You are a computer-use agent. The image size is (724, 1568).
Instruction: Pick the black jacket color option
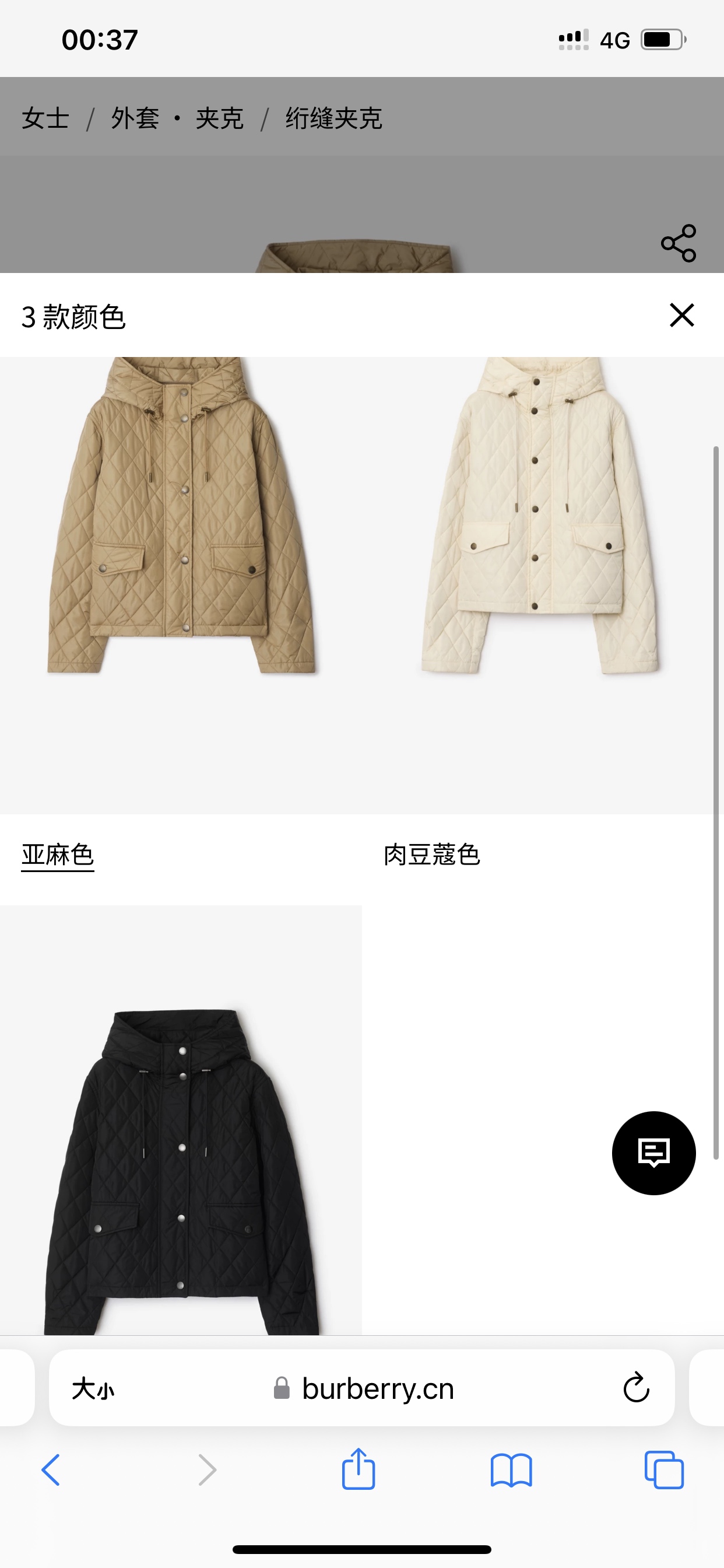tap(181, 1121)
